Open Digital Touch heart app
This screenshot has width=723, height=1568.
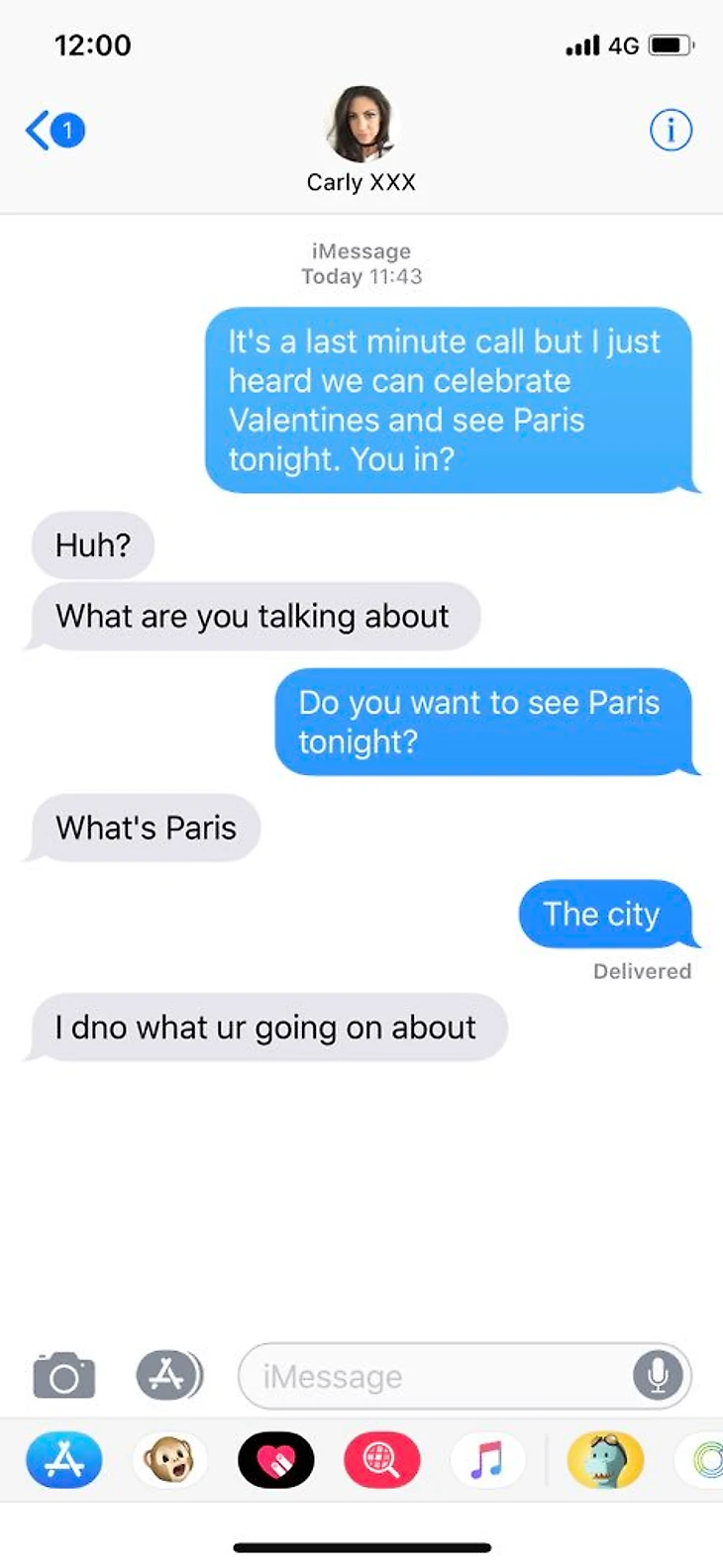coord(276,1460)
